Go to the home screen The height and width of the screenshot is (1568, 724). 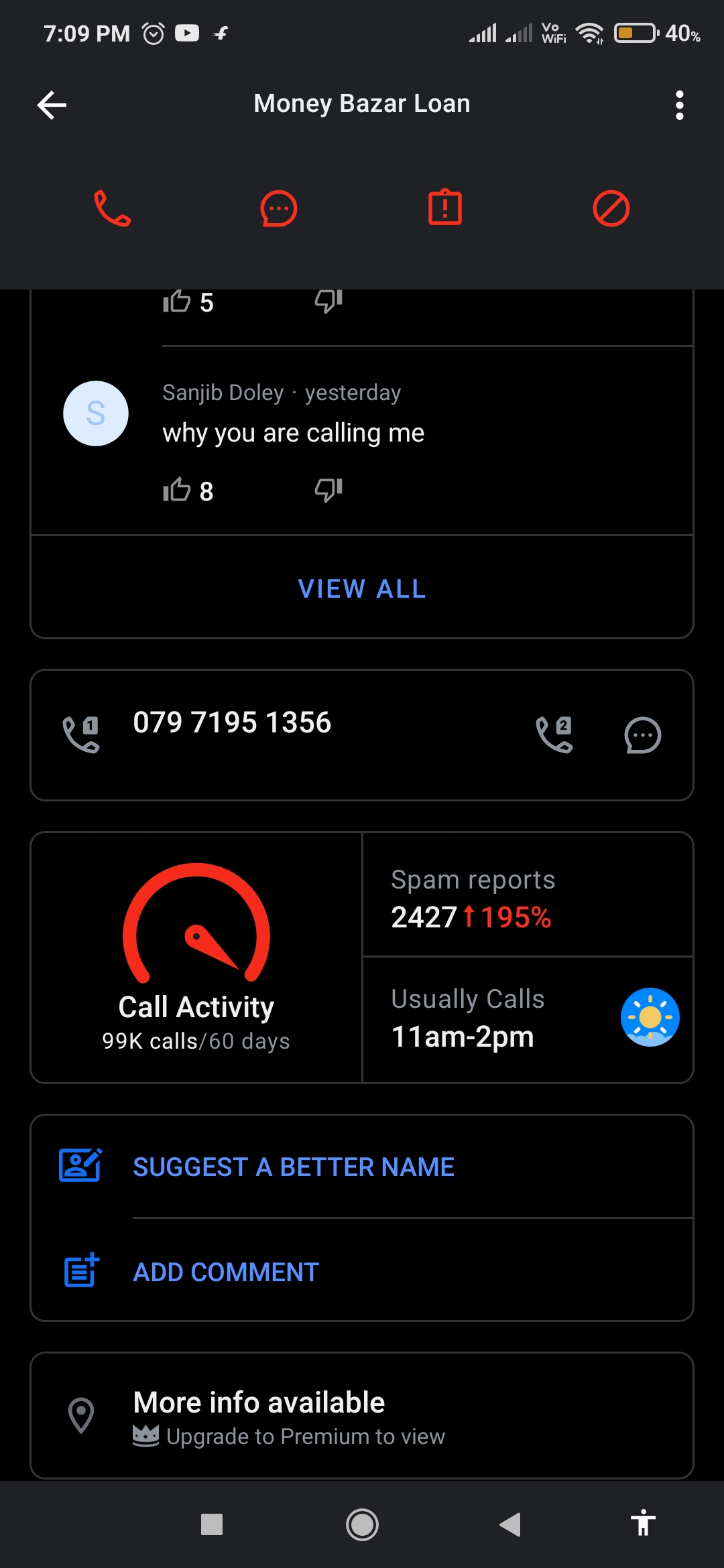tap(362, 1525)
